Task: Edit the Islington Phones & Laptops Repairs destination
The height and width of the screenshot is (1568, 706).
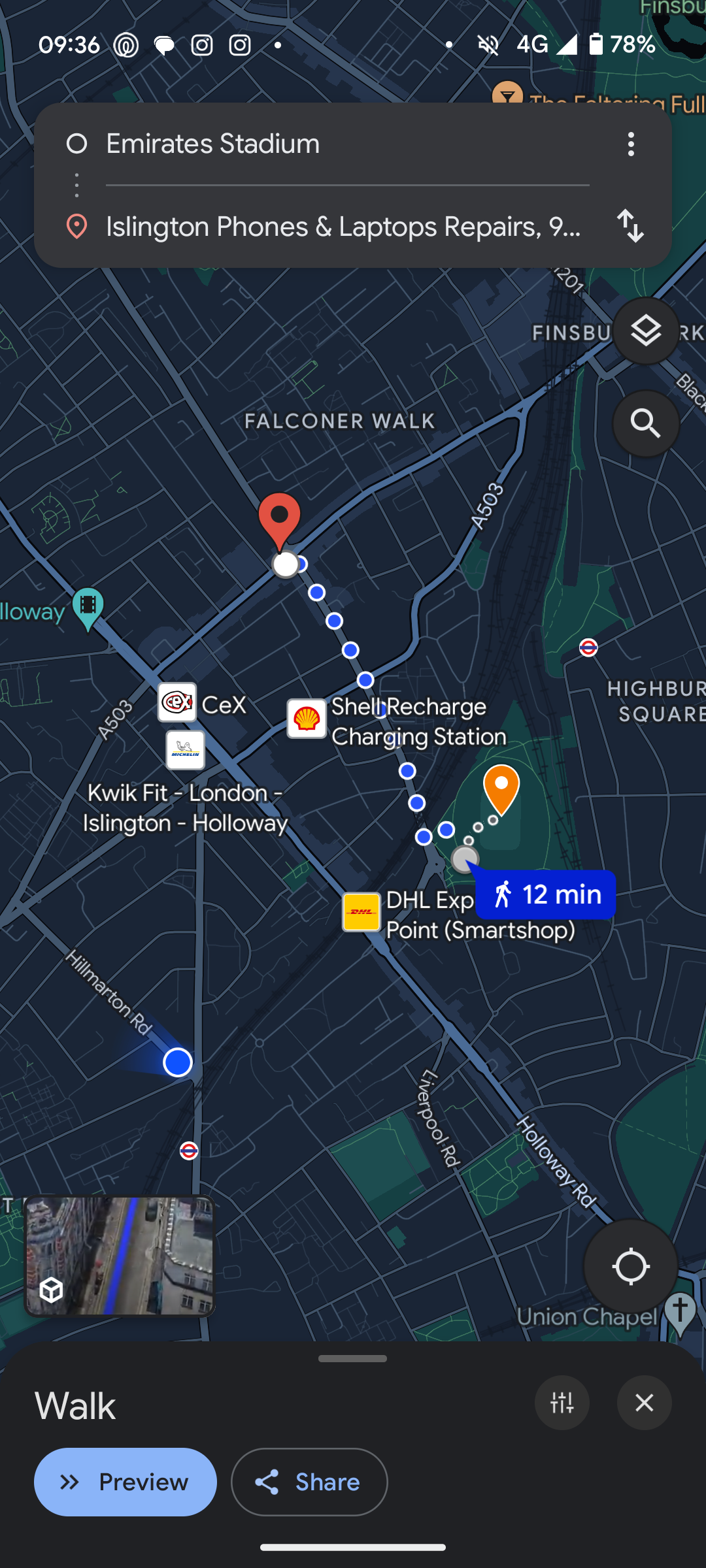Action: coord(347,227)
